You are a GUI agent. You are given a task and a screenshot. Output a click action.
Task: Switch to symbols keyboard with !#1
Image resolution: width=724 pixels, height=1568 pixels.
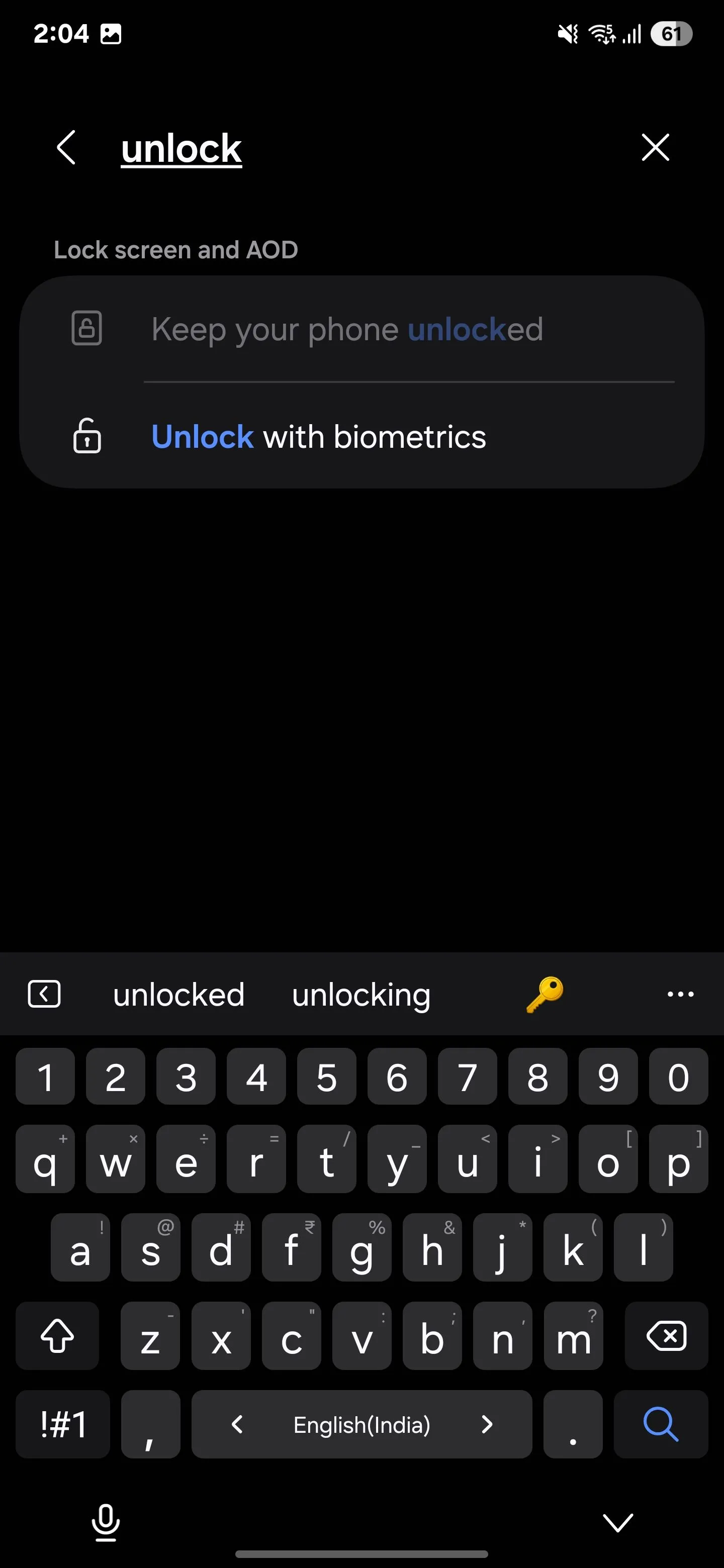pyautogui.click(x=63, y=1424)
